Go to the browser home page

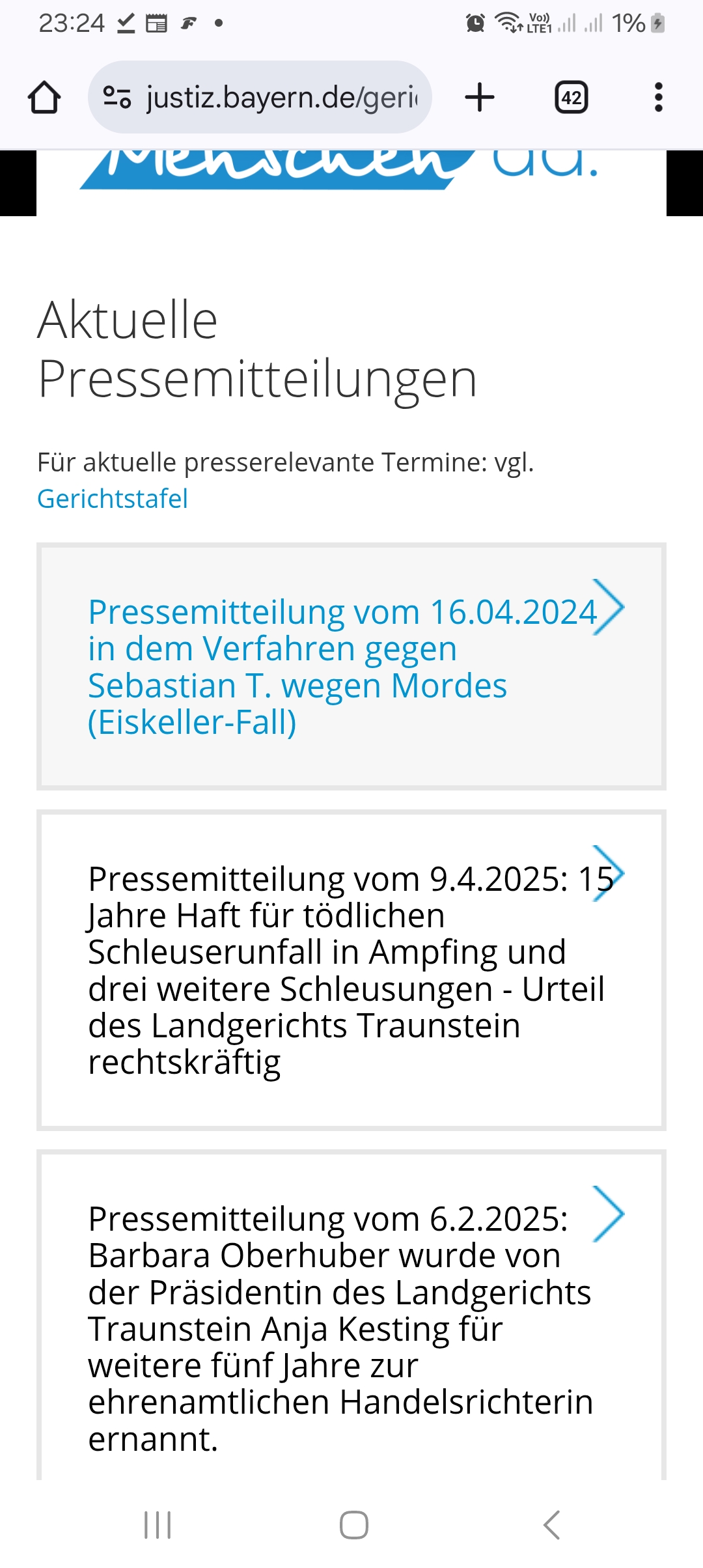44,98
